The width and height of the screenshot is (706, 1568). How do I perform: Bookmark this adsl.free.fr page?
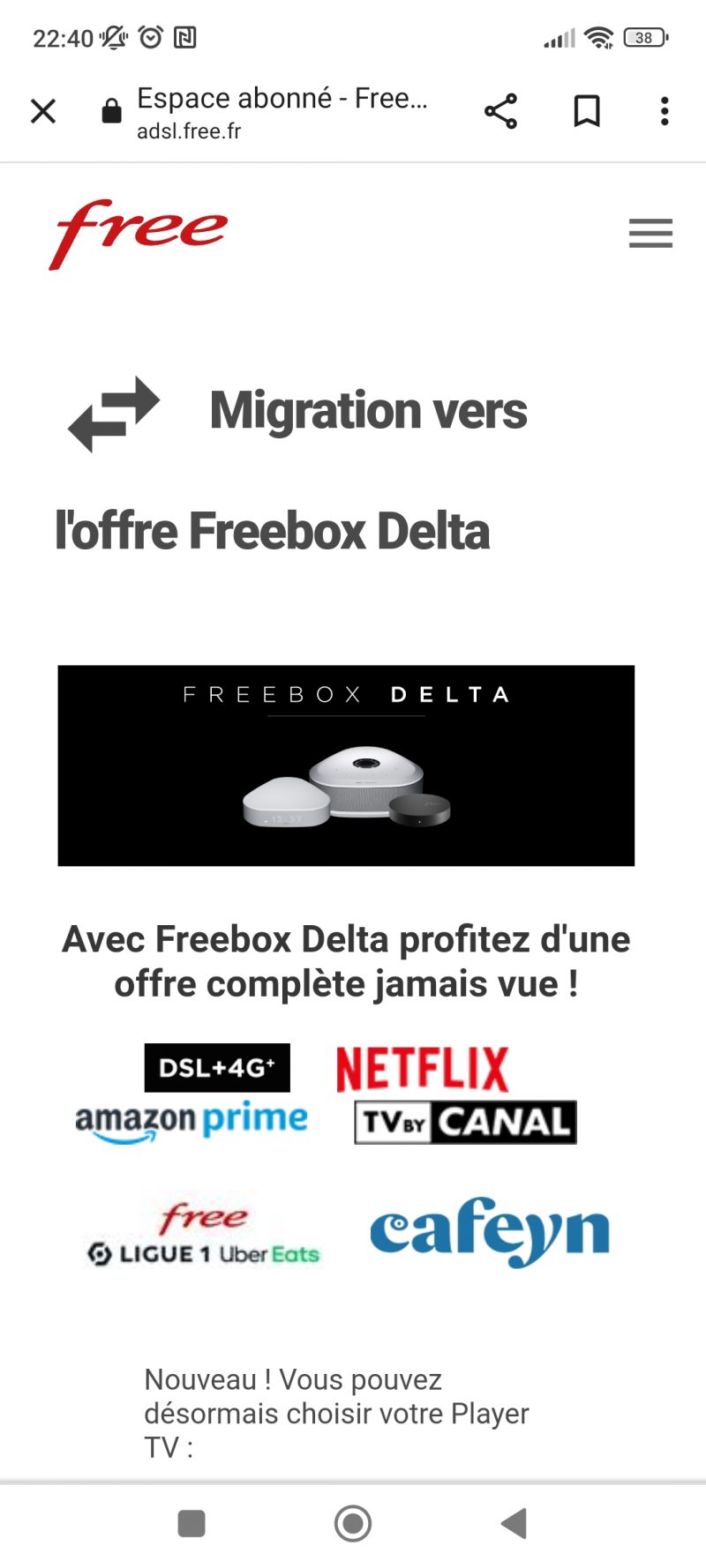coord(587,112)
